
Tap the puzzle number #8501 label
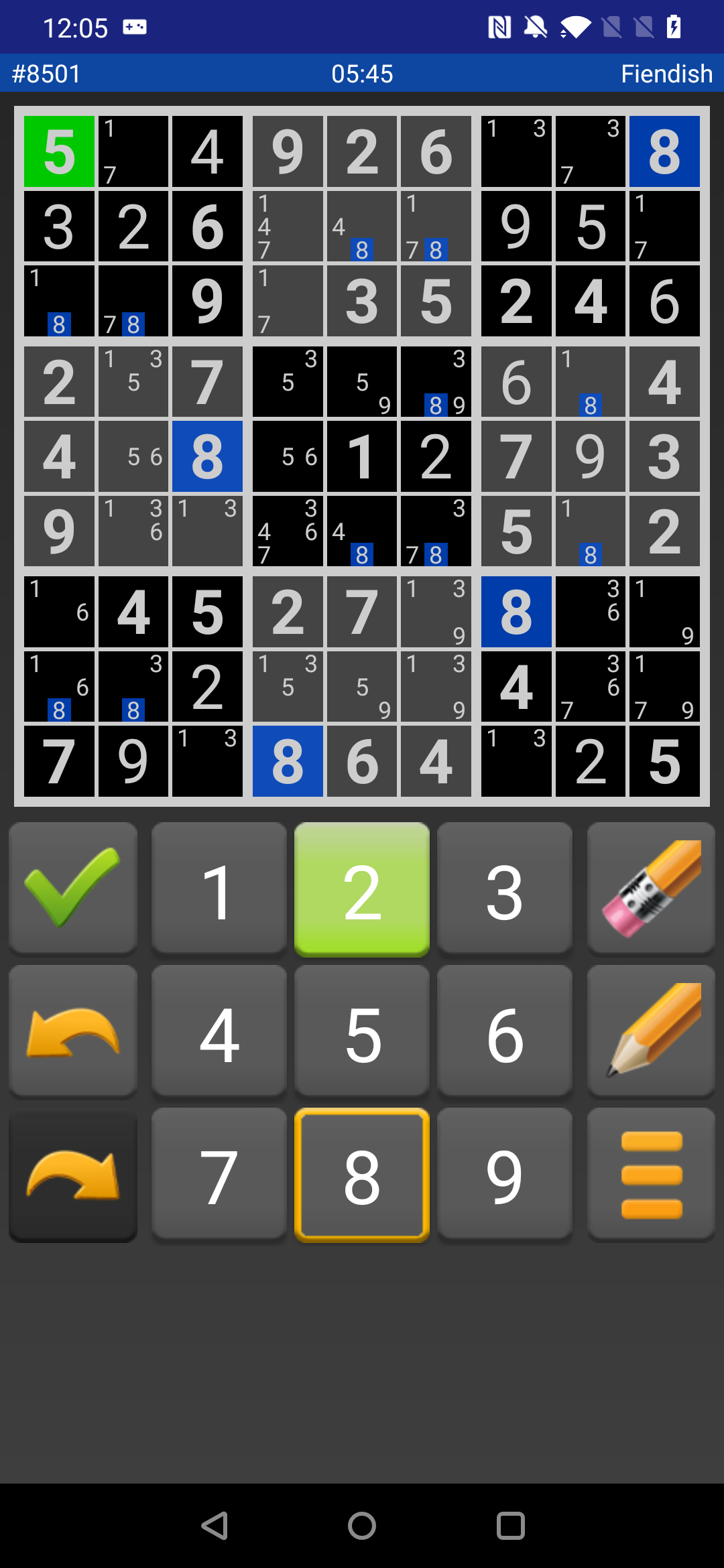(46, 74)
